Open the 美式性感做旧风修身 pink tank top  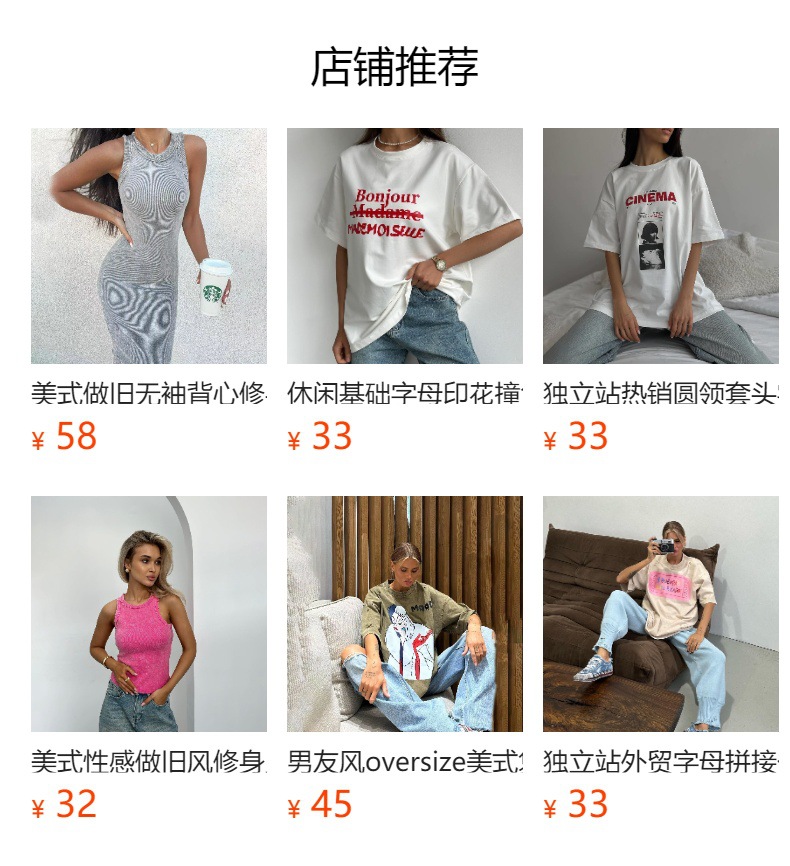149,614
